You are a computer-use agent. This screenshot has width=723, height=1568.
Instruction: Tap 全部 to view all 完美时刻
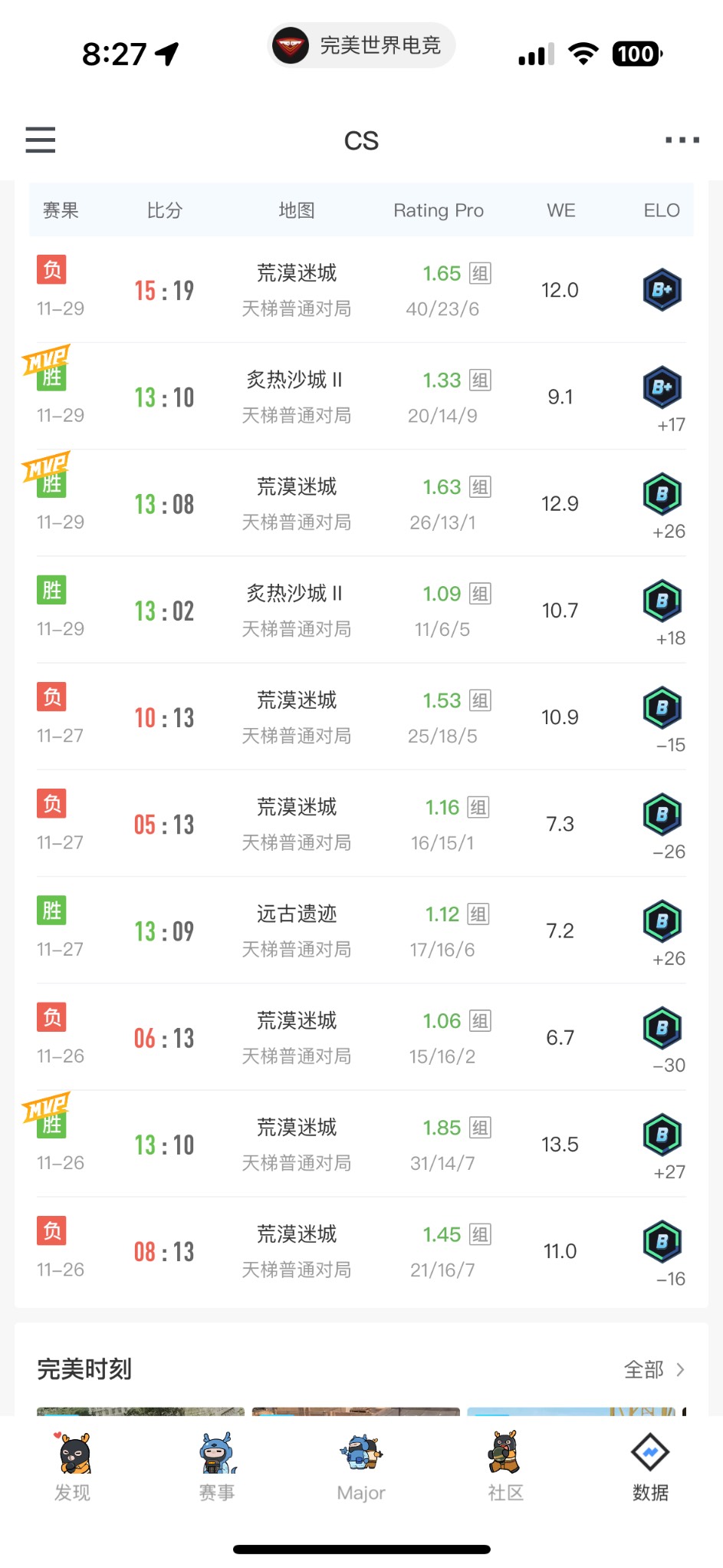tap(654, 1369)
